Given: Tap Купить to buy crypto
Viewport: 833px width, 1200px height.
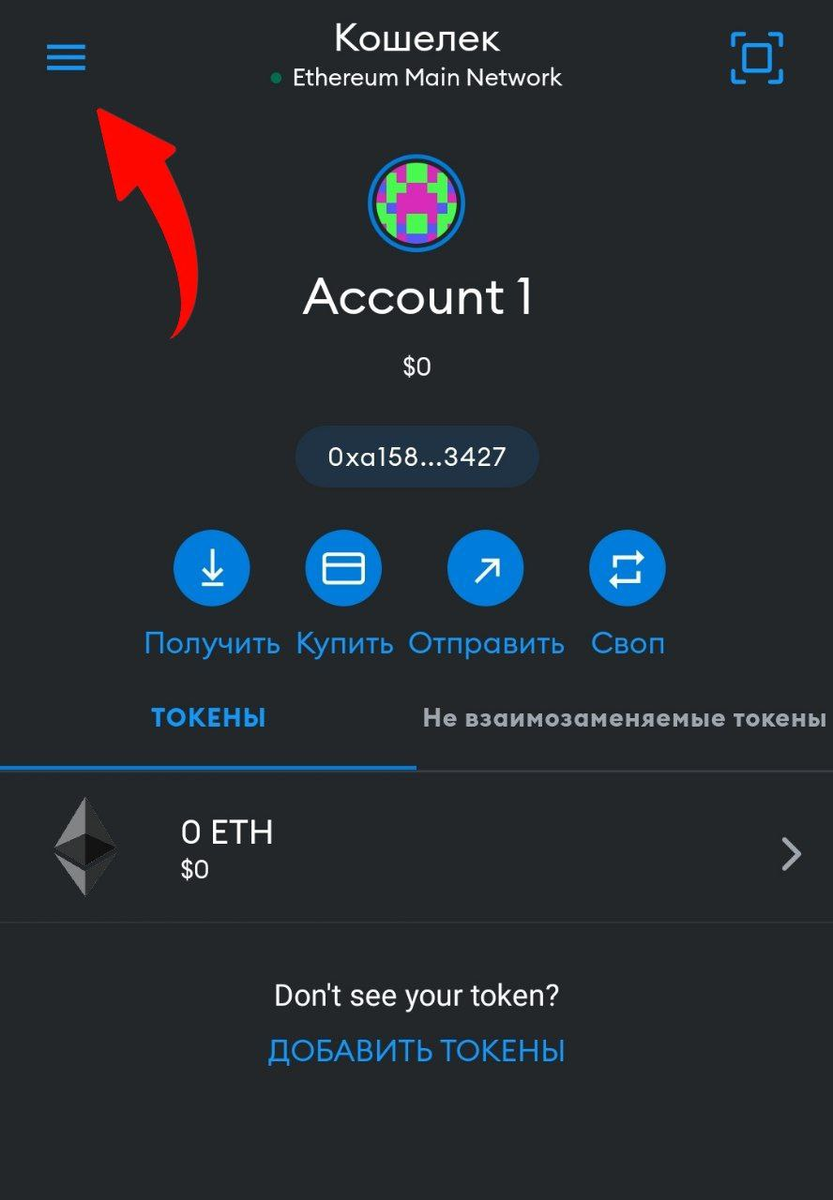Looking at the screenshot, I should pos(343,569).
